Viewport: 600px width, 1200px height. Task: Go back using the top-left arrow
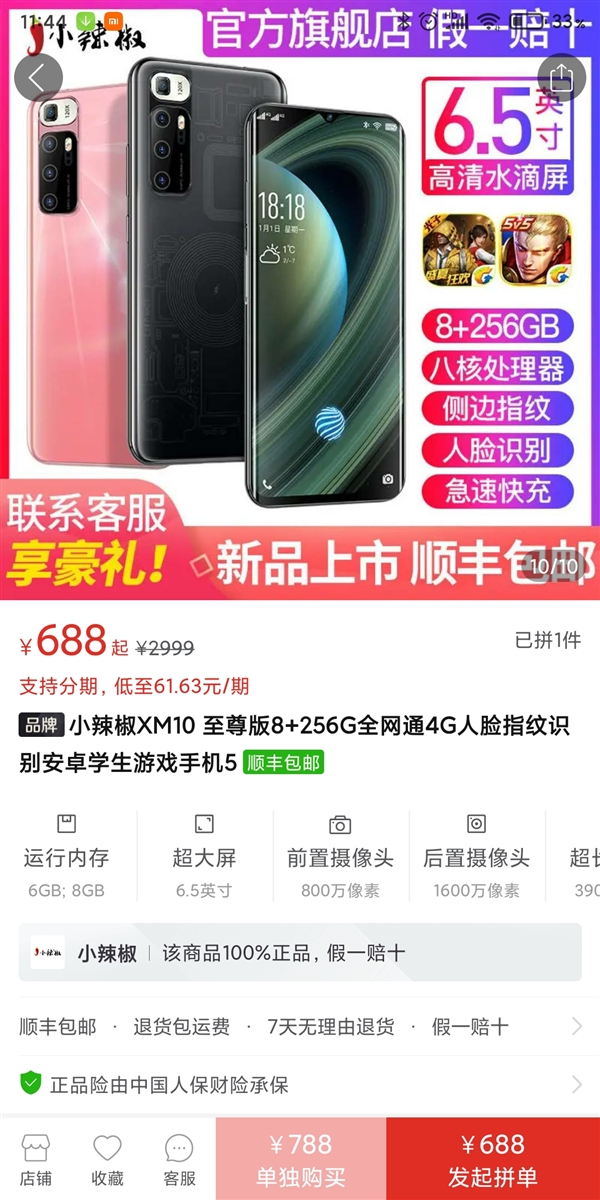[38, 77]
